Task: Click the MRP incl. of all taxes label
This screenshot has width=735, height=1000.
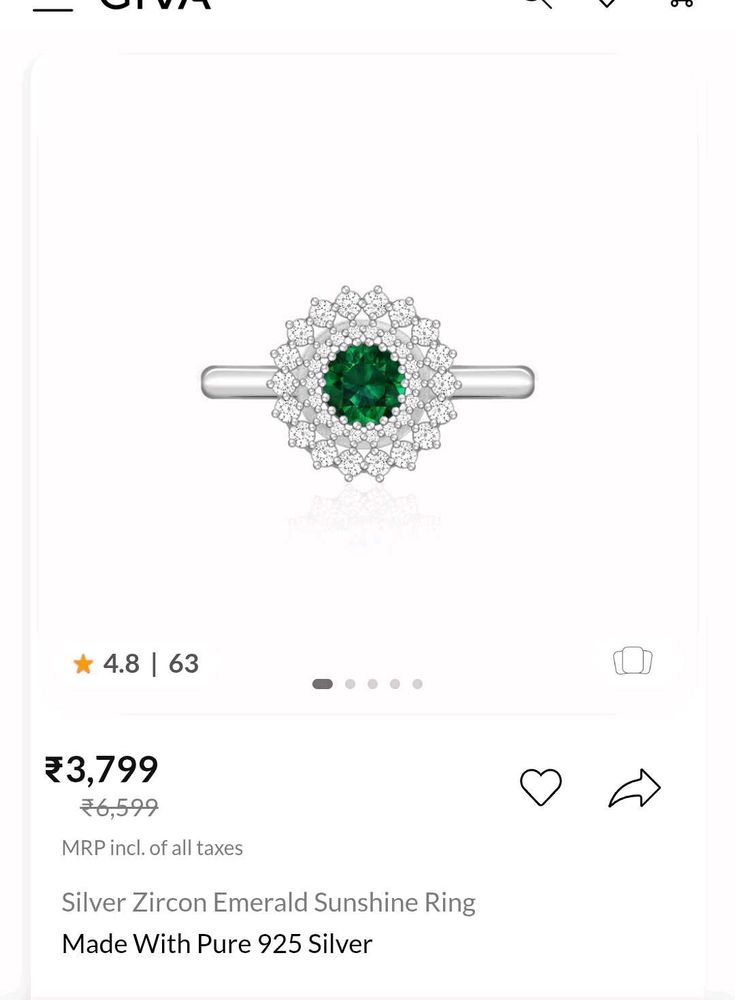Action: tap(151, 847)
